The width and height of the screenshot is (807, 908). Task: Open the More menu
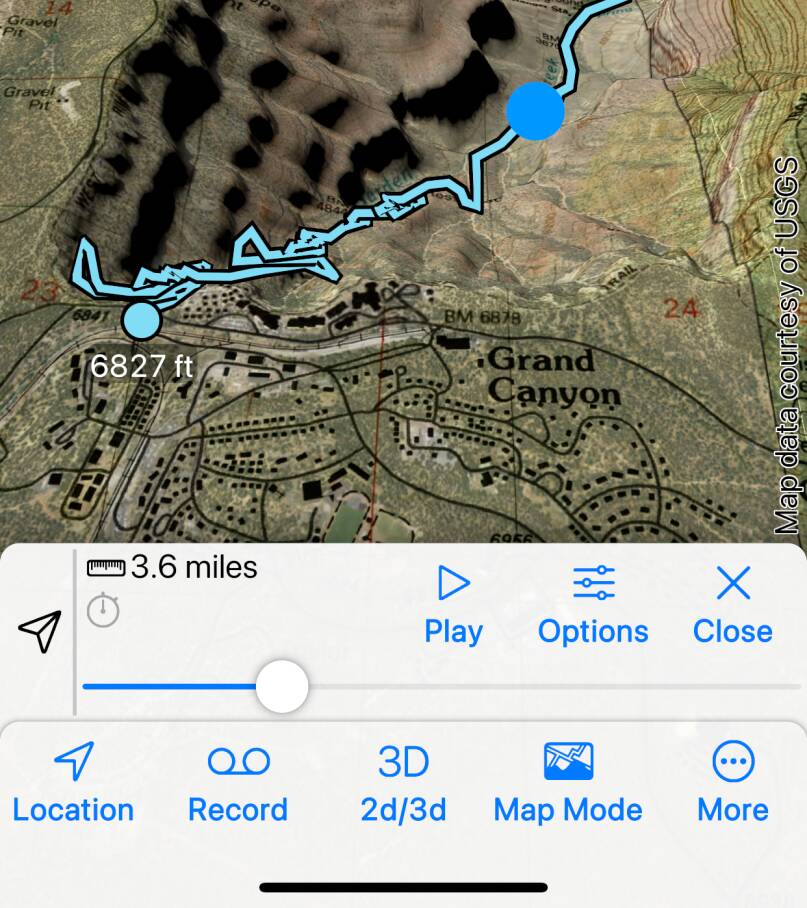[733, 783]
